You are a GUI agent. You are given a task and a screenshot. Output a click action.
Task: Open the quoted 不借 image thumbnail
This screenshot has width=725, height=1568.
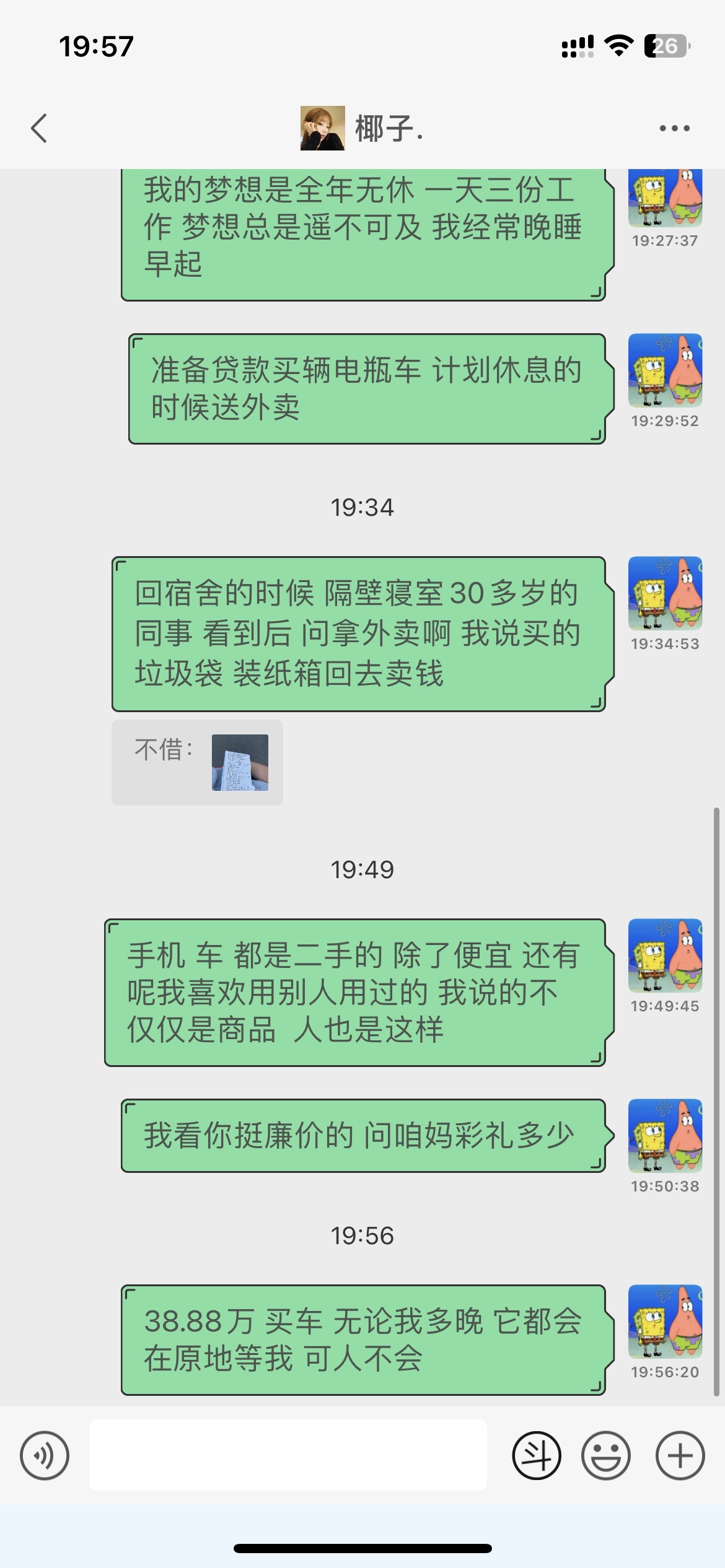240,762
